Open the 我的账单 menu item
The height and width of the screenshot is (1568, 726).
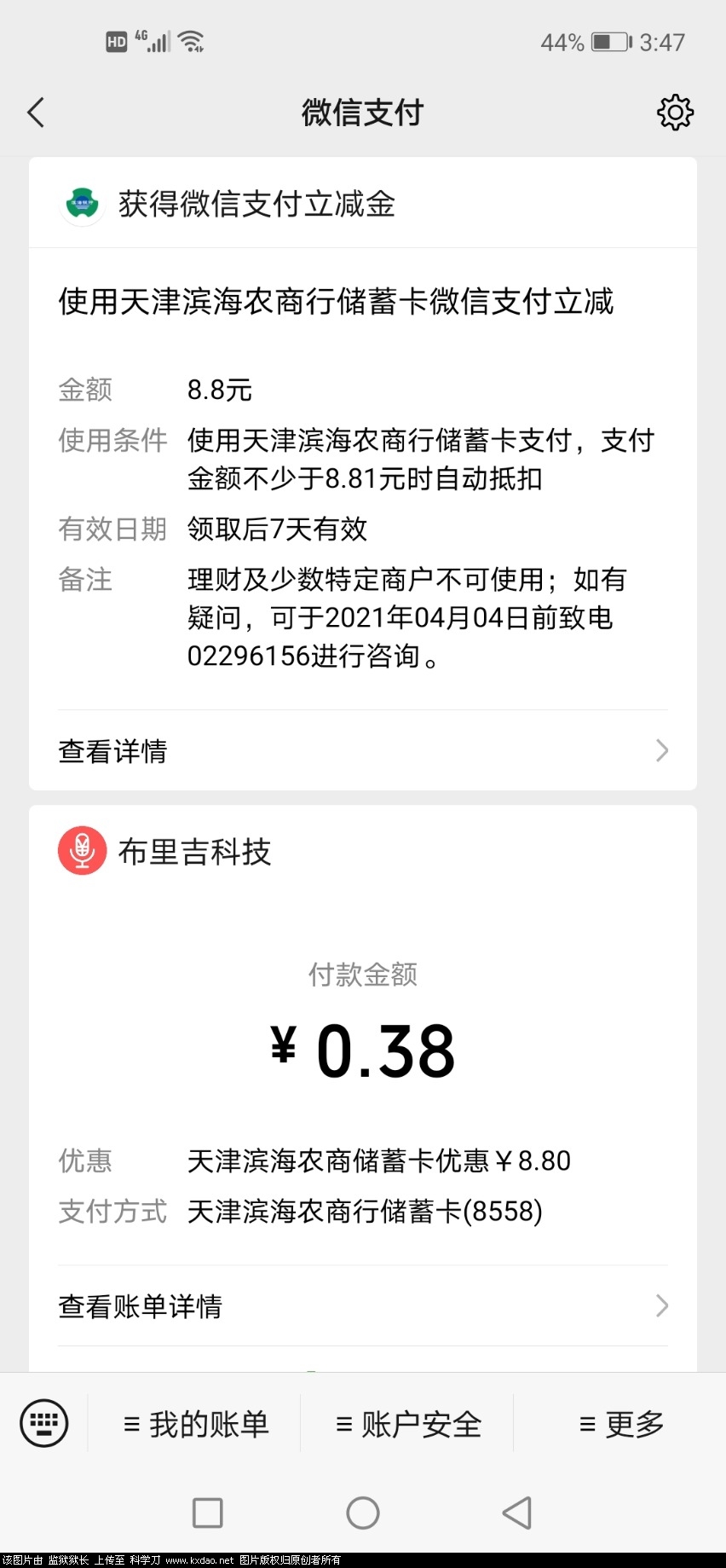click(x=197, y=1422)
